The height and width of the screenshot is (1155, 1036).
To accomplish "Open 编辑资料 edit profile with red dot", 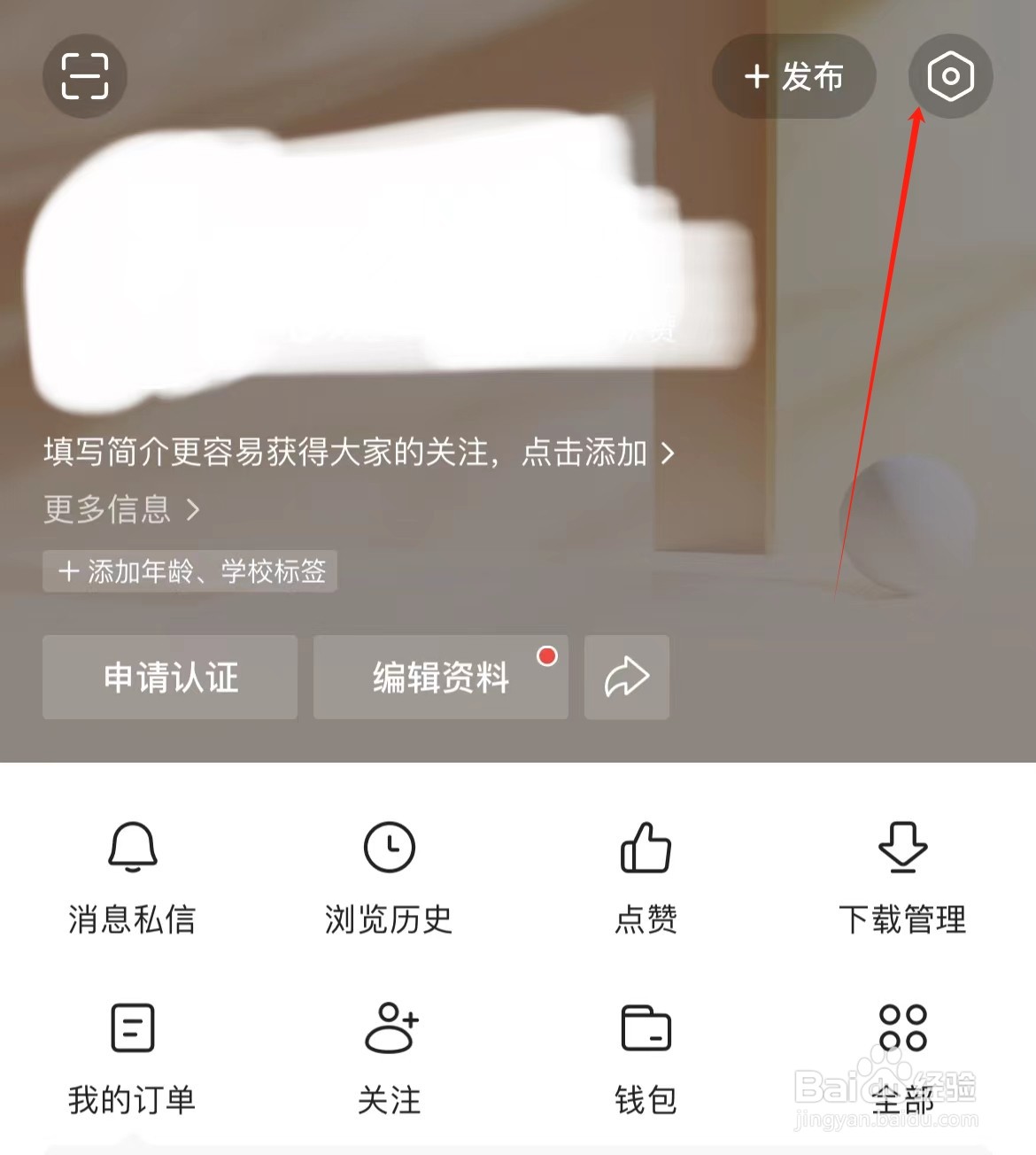I will tap(439, 677).
